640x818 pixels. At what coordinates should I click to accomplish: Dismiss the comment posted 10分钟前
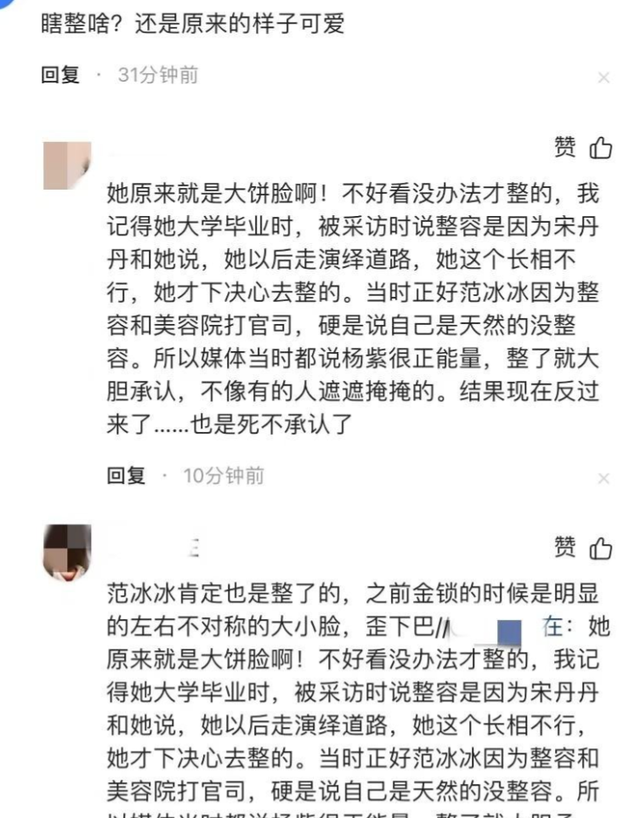point(604,477)
